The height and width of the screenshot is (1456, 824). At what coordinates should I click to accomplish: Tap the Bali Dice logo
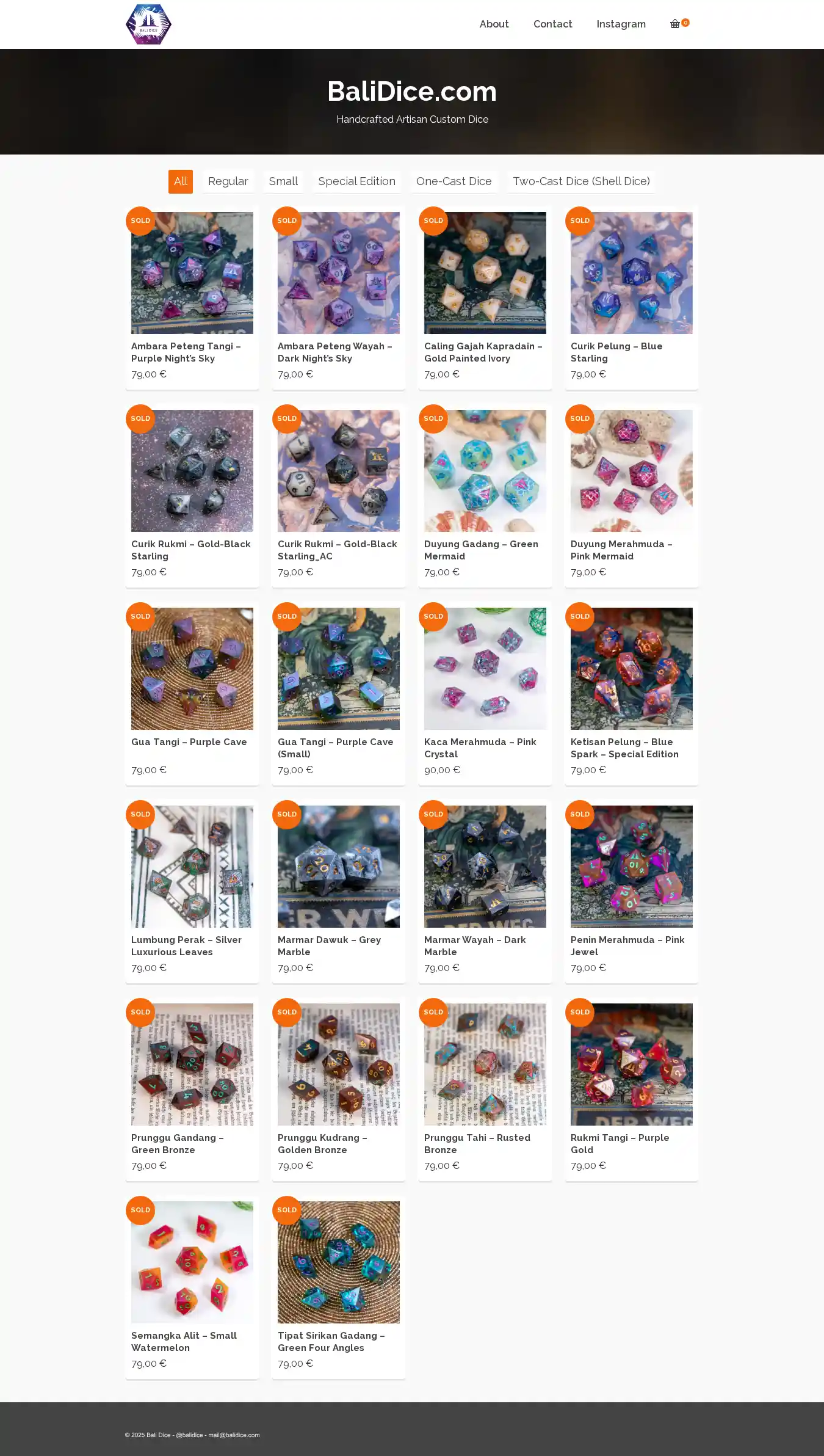[x=148, y=24]
